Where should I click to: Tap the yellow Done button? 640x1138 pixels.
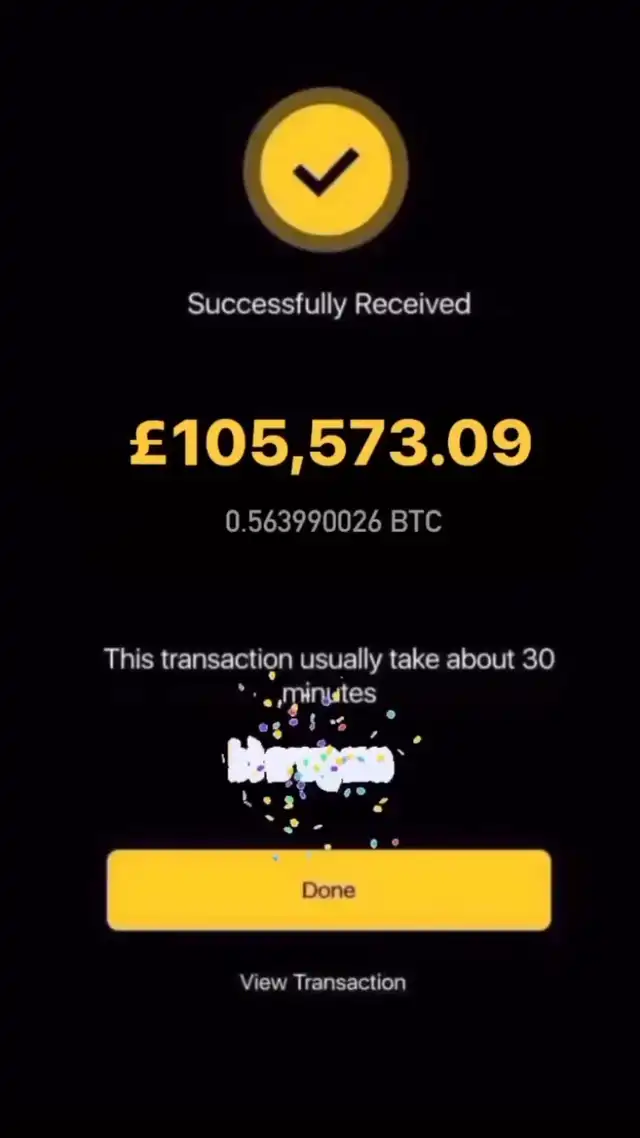pos(328,890)
